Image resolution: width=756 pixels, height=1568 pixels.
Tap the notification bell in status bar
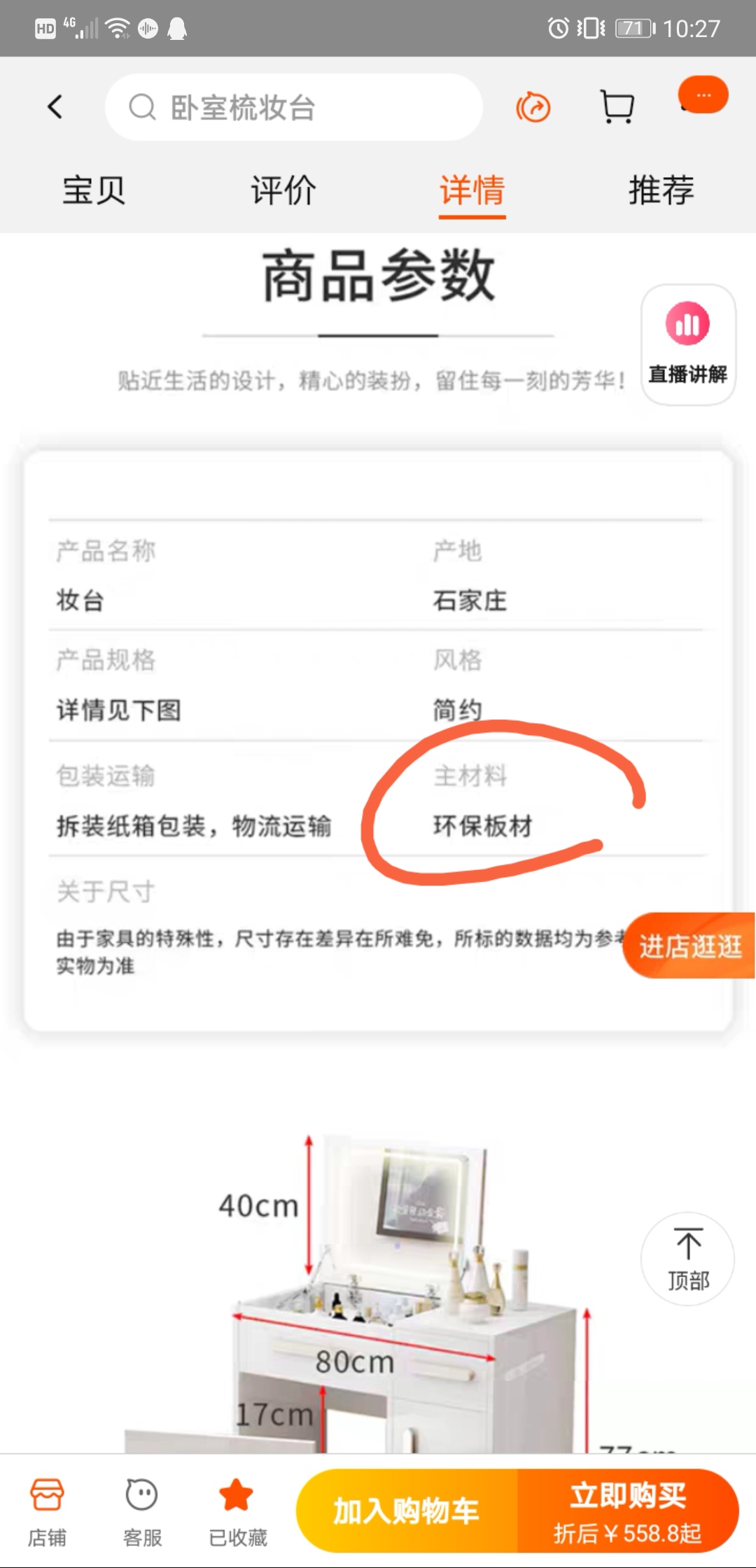(177, 27)
